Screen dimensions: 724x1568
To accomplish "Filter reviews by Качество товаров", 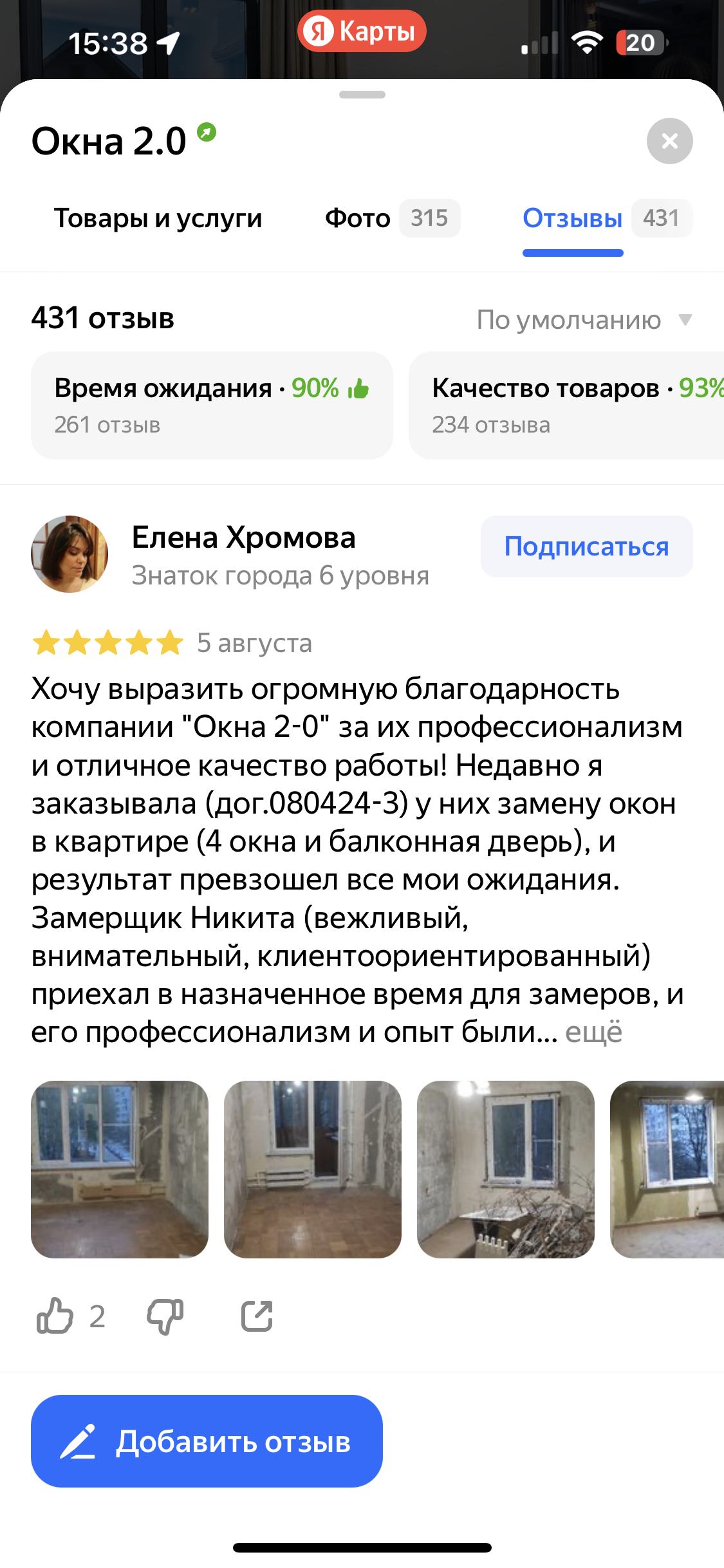I will tap(566, 406).
